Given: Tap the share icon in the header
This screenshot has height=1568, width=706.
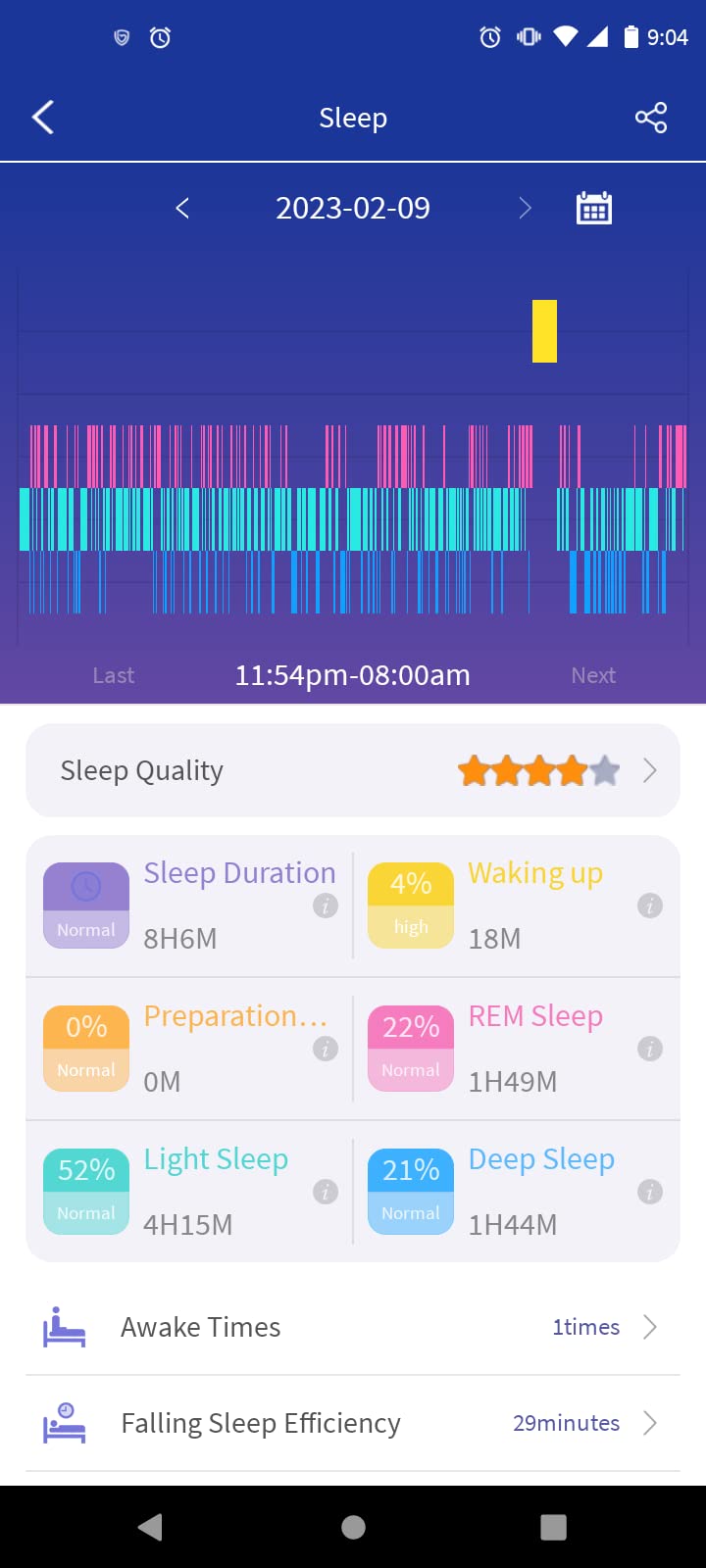Looking at the screenshot, I should (x=650, y=117).
